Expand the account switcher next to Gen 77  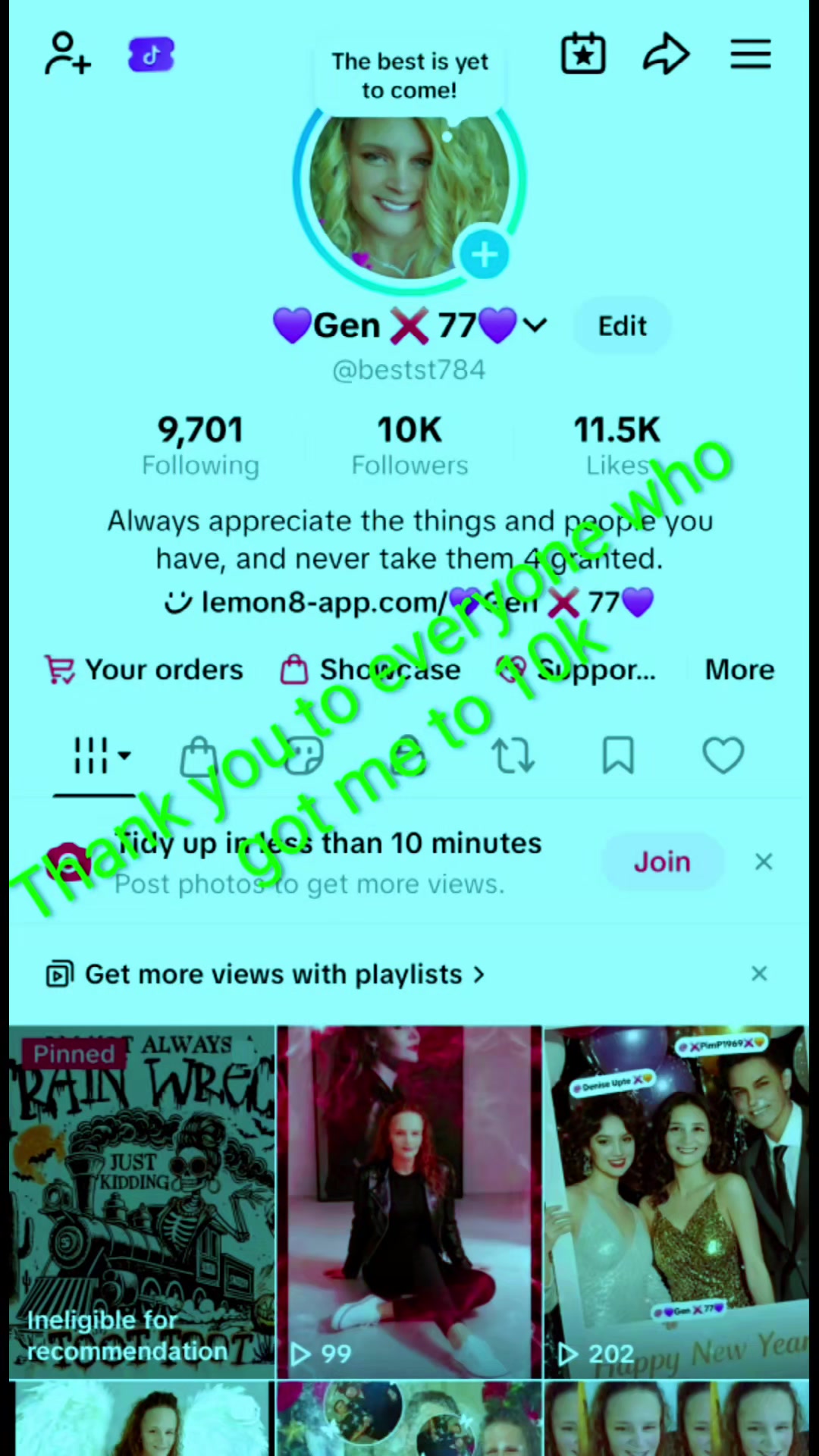pos(535,326)
